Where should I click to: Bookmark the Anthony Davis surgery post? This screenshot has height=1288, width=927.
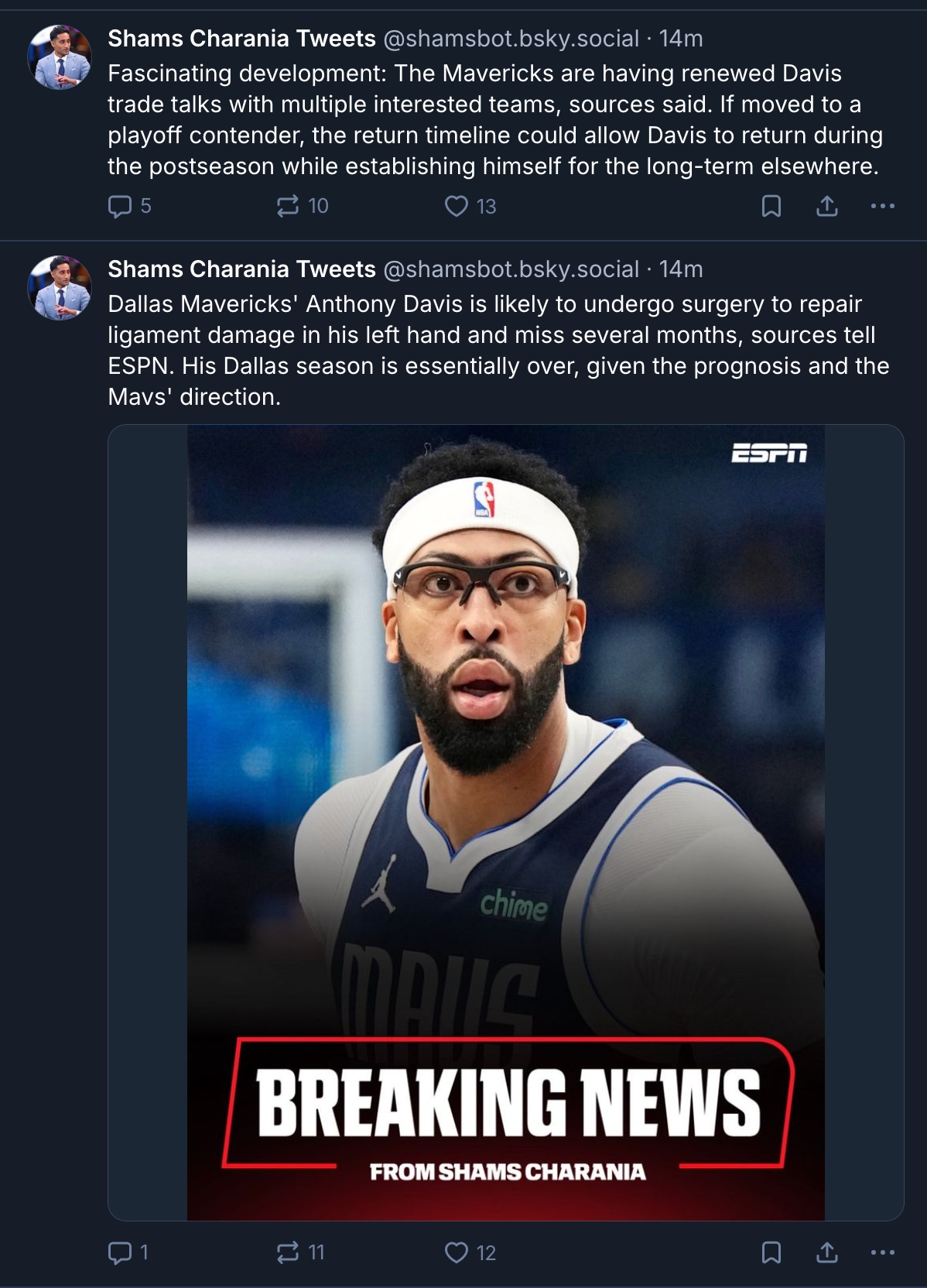pyautogui.click(x=771, y=1252)
